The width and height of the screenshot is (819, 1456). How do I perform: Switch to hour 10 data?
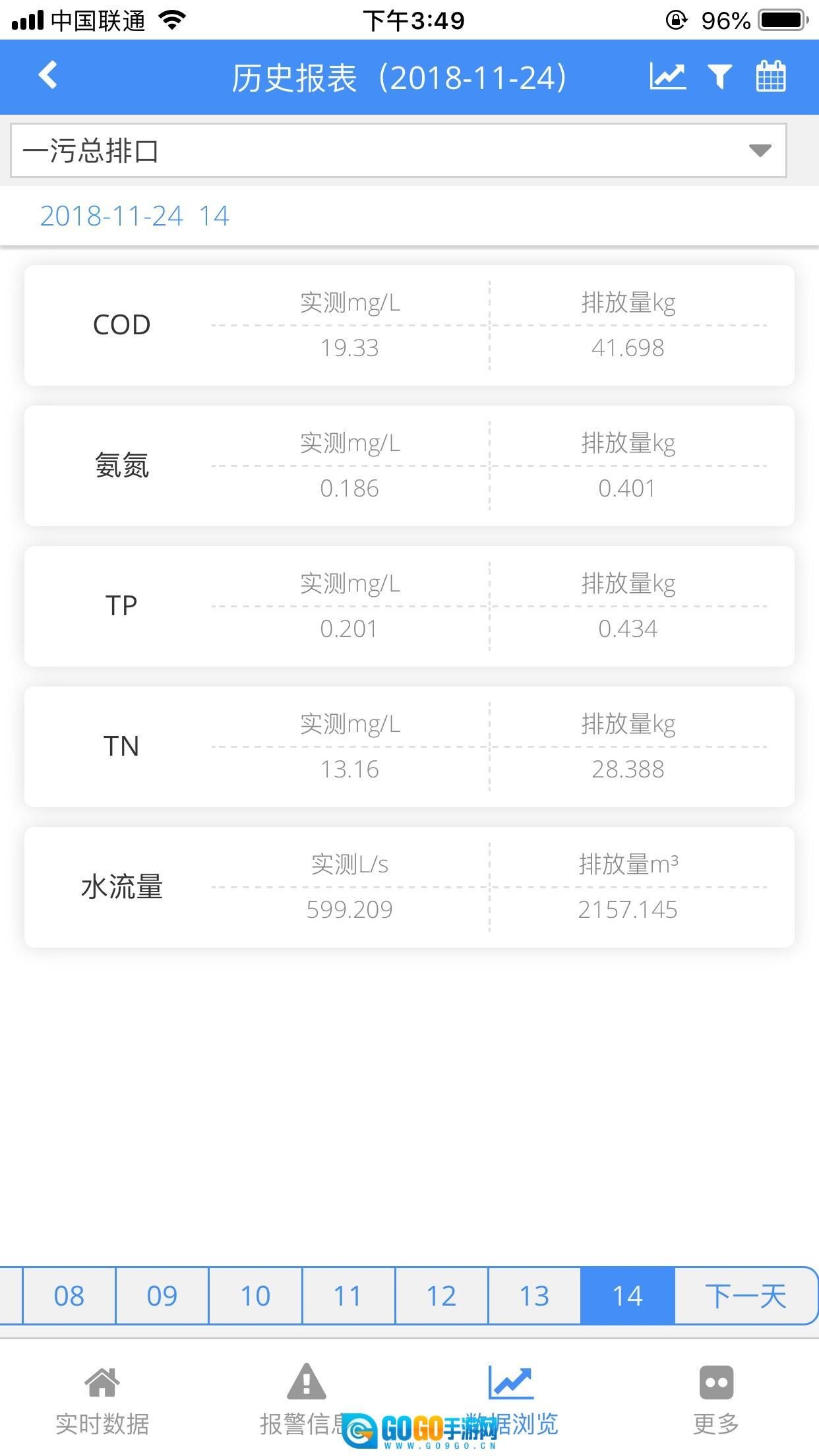pyautogui.click(x=255, y=1296)
